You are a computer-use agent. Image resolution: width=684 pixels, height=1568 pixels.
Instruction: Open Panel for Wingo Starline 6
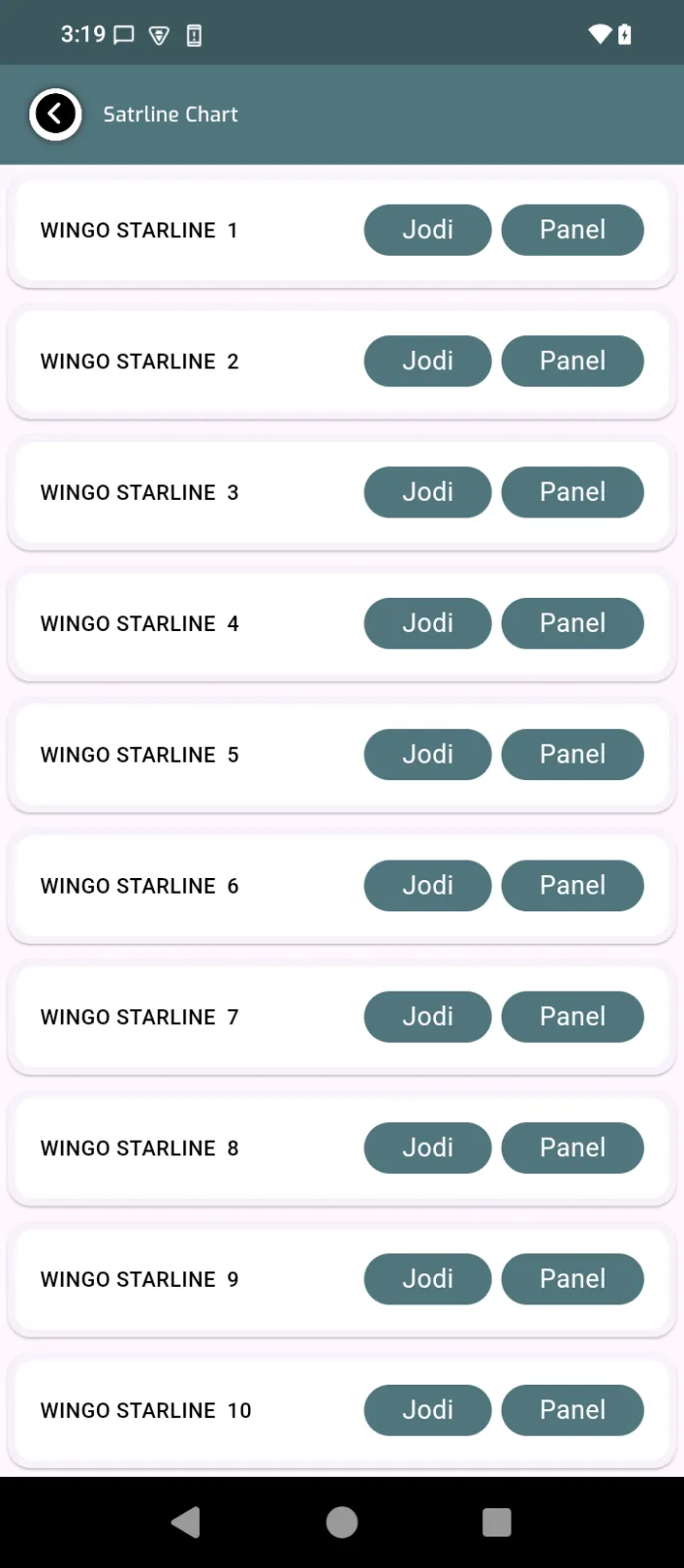pos(572,886)
